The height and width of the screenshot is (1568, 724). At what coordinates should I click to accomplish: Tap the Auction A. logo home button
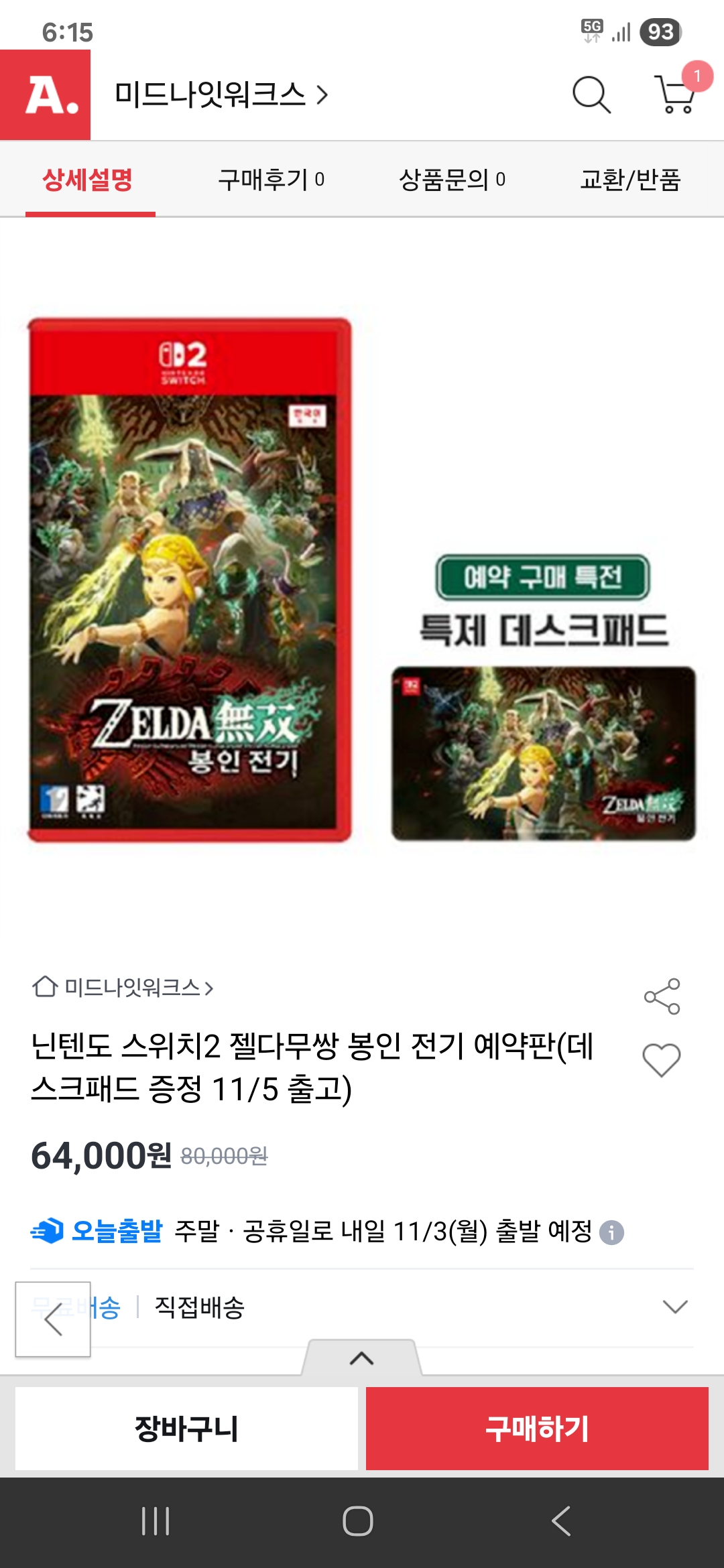(x=46, y=95)
